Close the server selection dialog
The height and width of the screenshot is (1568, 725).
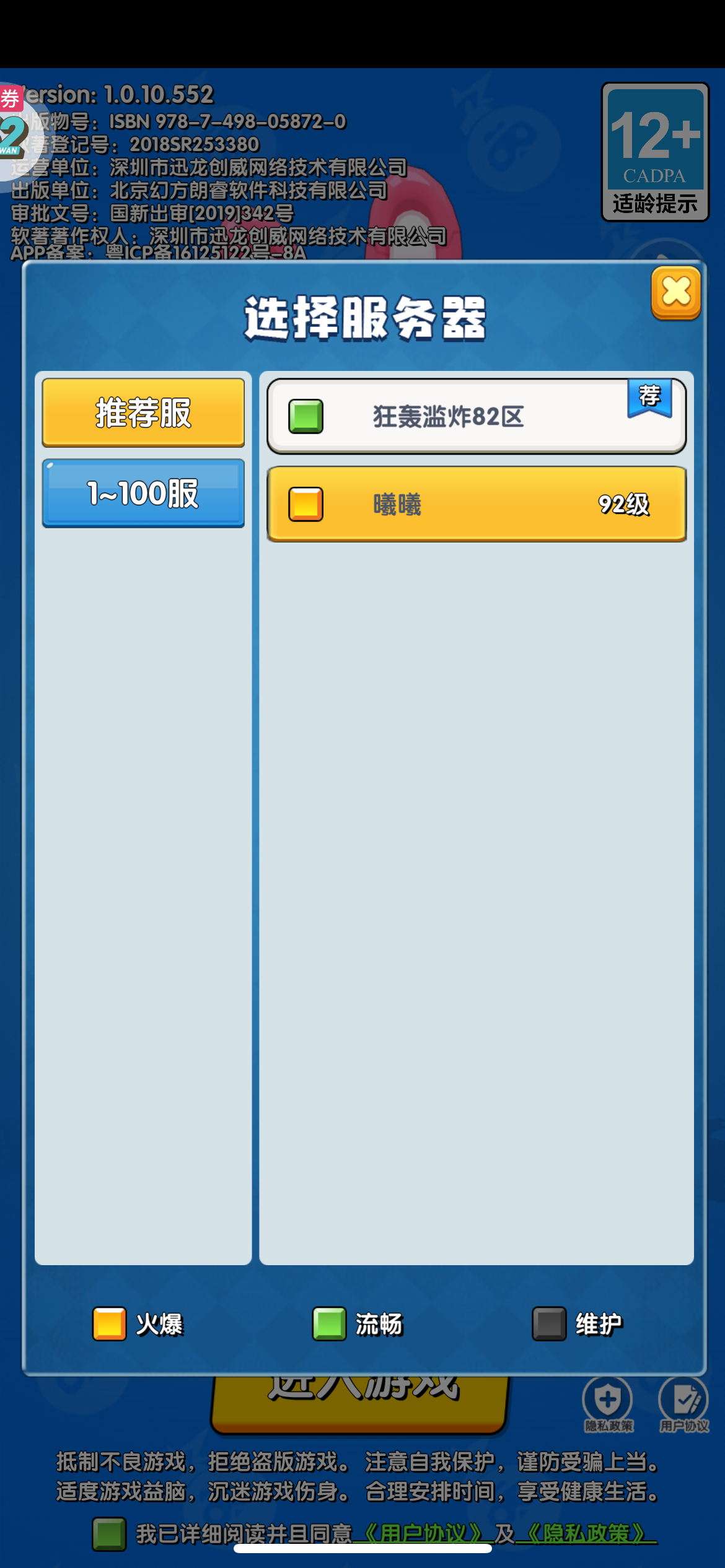(x=676, y=293)
